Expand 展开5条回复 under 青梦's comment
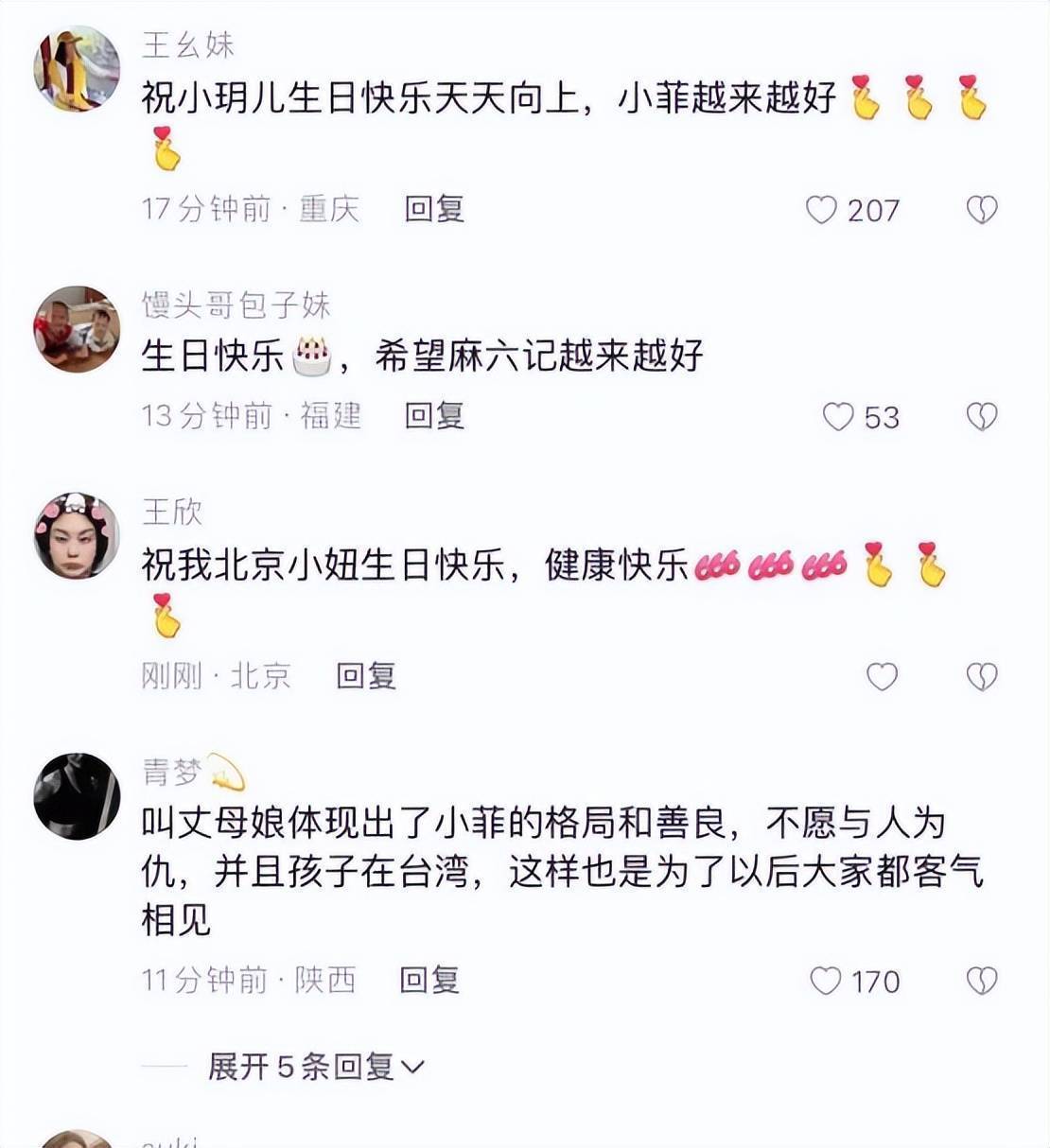 click(315, 1067)
